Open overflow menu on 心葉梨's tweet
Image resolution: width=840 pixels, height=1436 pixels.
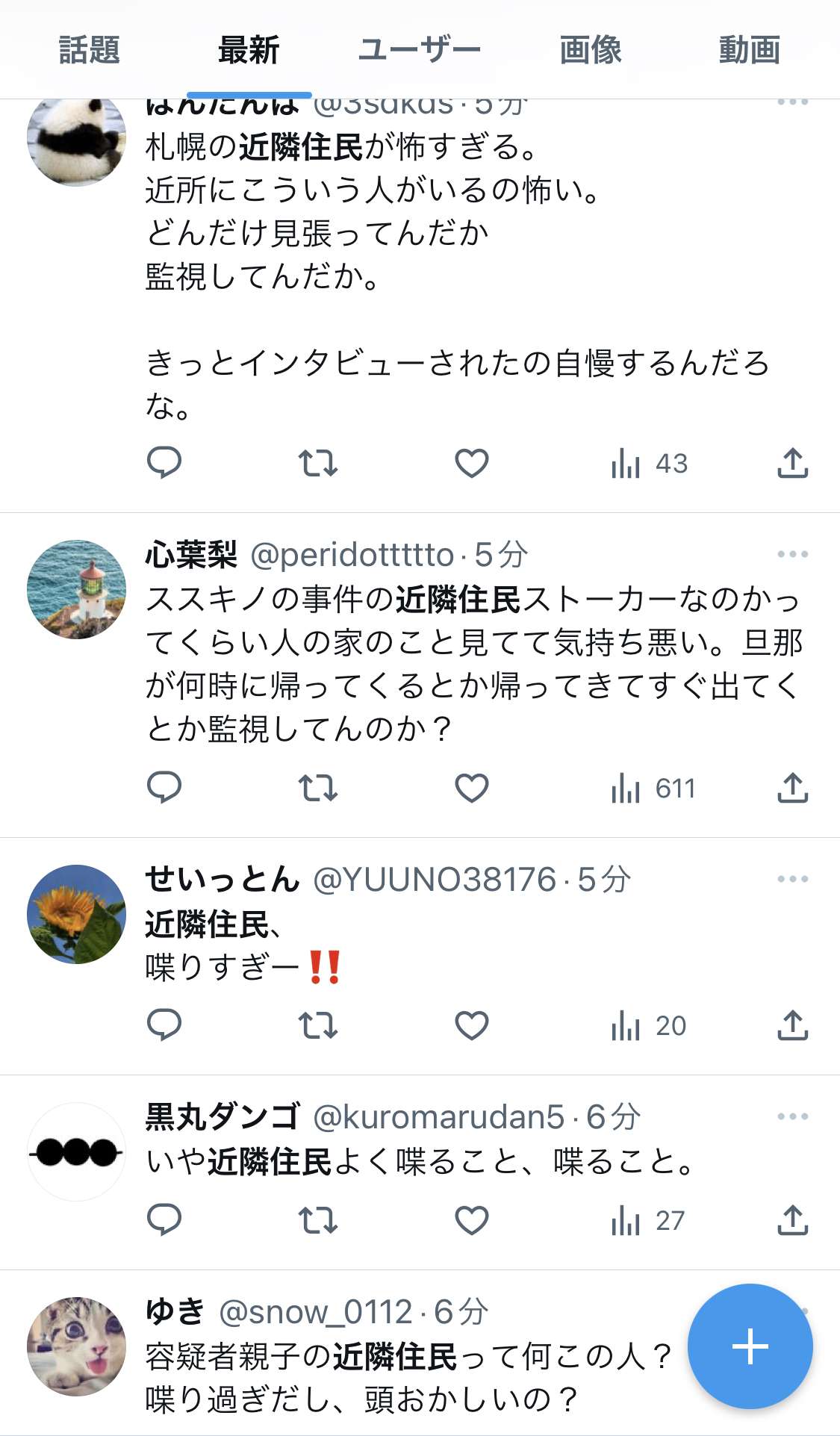click(792, 554)
